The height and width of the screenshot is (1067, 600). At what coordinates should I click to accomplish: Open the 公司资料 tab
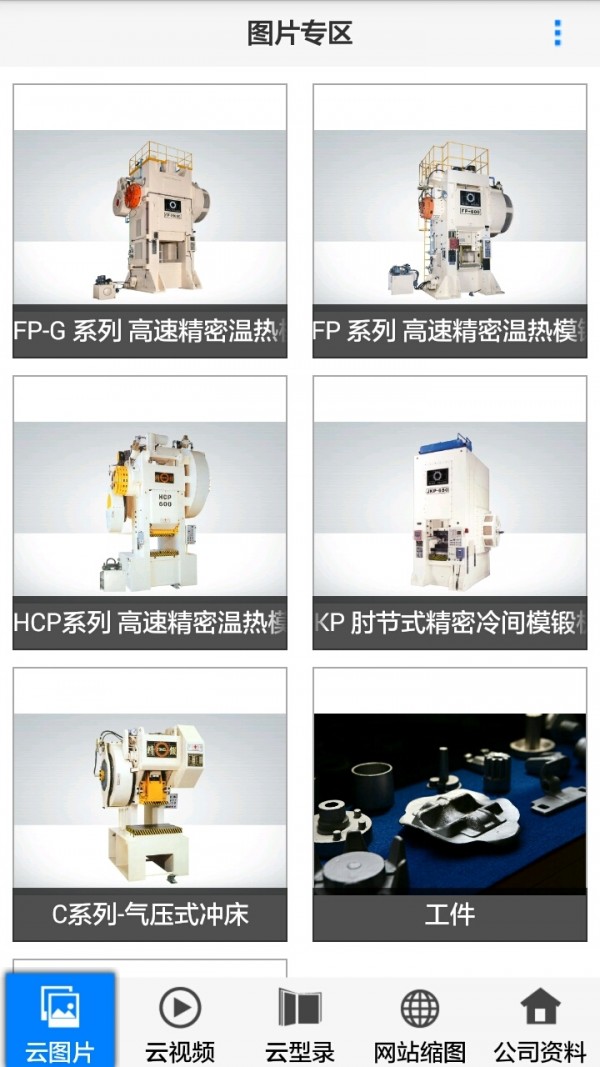pyautogui.click(x=540, y=1022)
